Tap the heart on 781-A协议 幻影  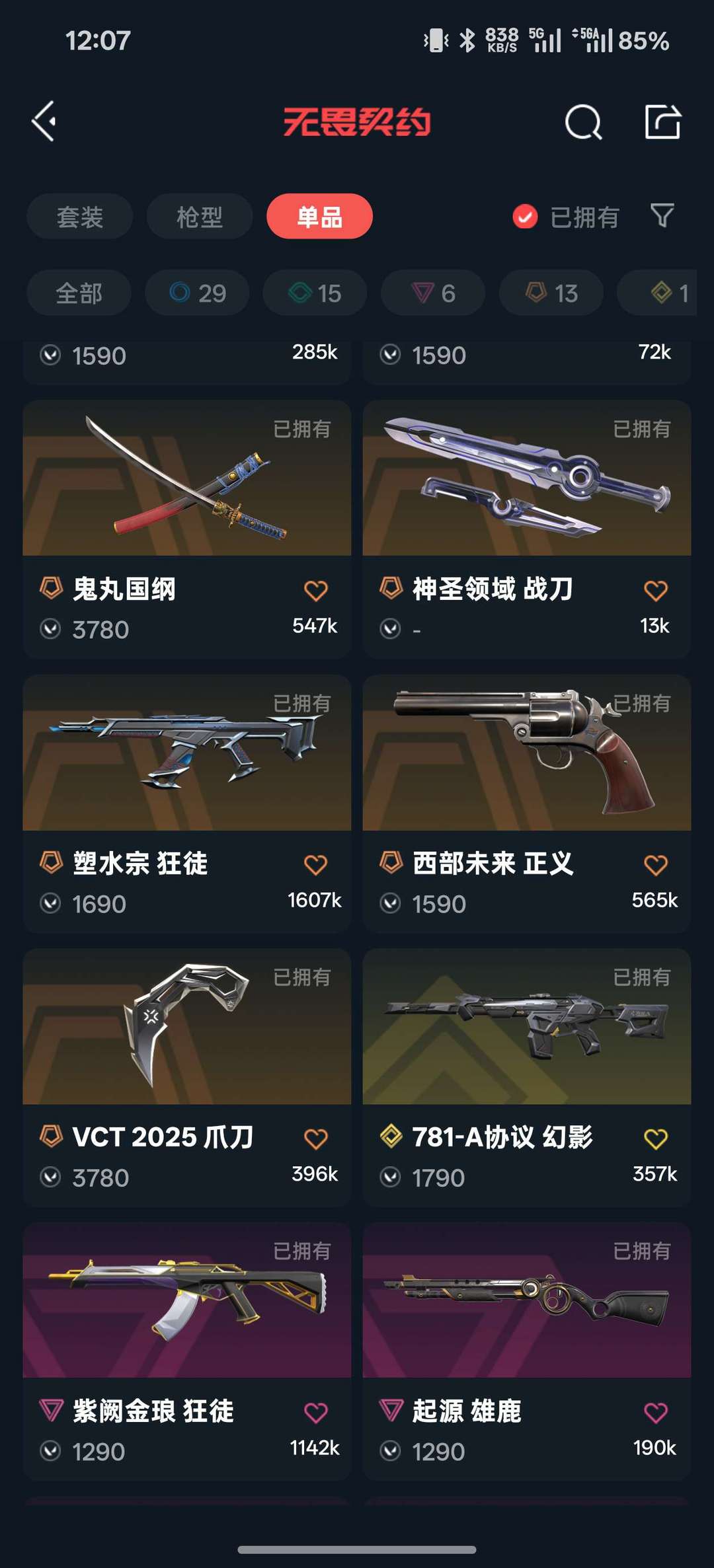656,1139
